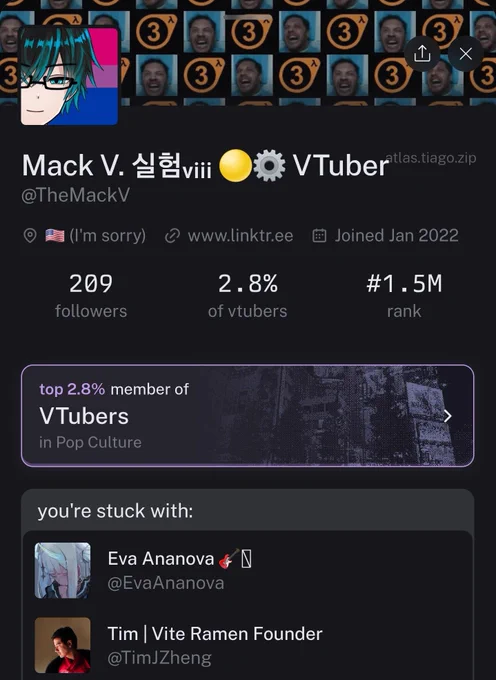Open Tim | Vite Ramen Founder's profile
The image size is (496, 680).
point(248,645)
